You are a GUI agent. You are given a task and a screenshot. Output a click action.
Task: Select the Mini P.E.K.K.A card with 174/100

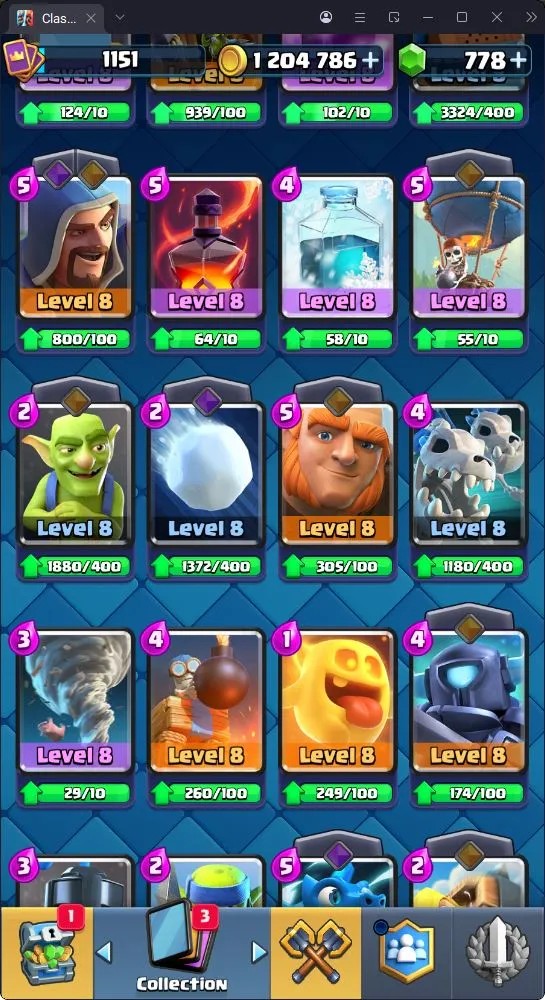[x=468, y=701]
